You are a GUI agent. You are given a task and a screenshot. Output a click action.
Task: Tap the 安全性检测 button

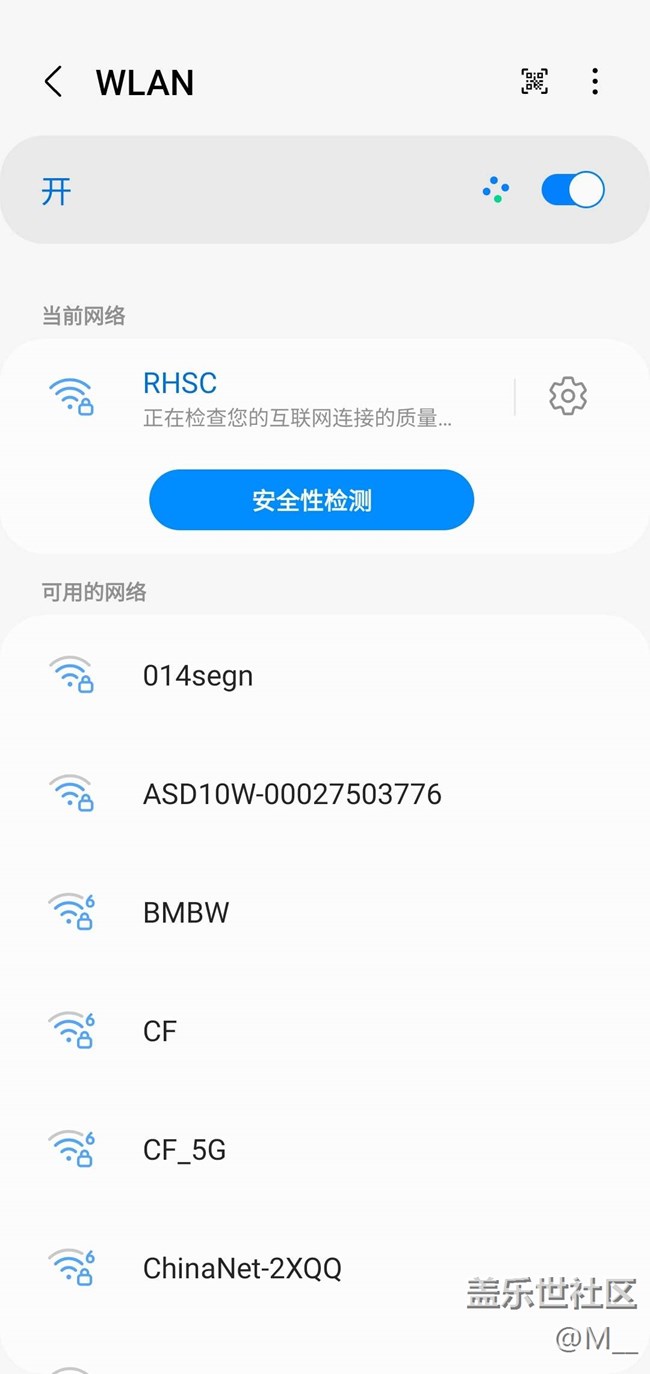coord(311,500)
